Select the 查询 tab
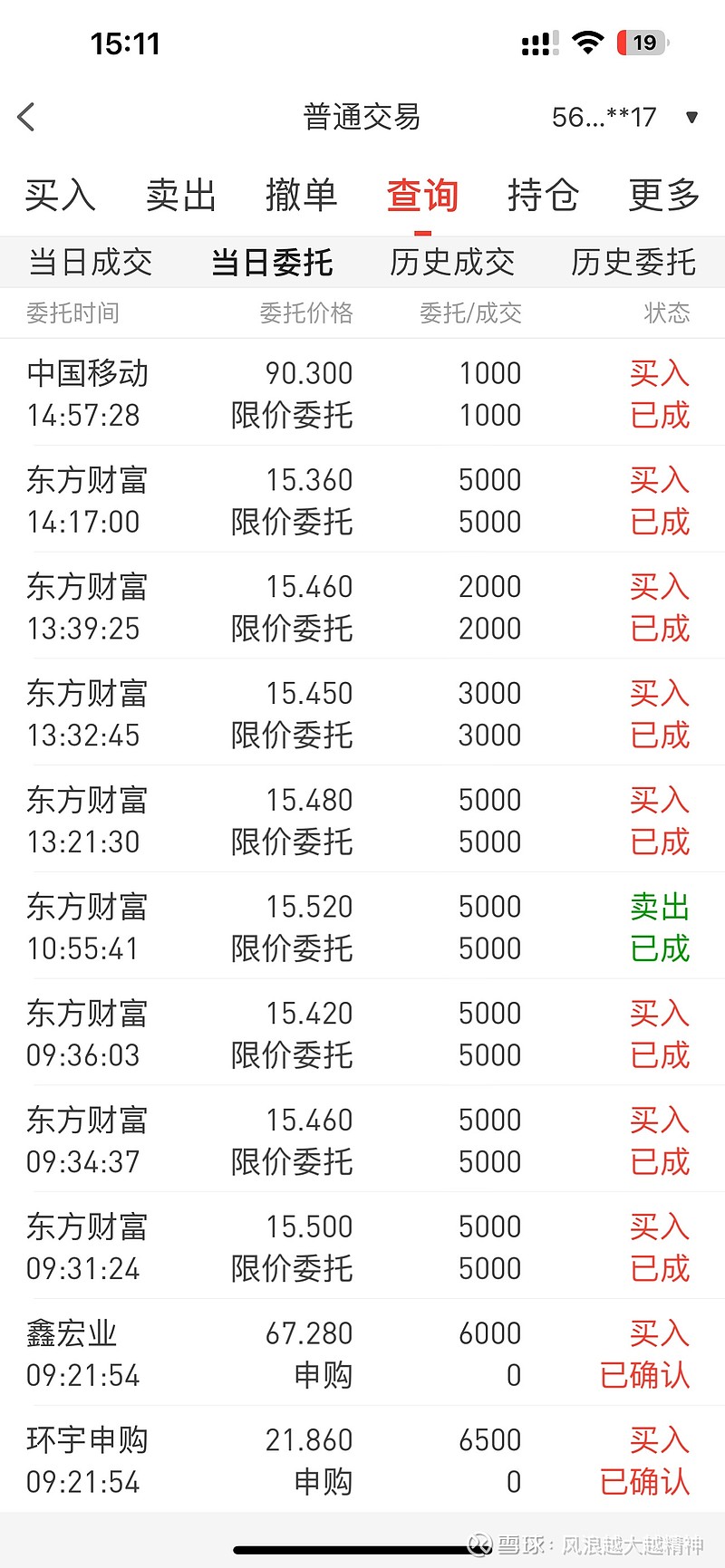Image resolution: width=725 pixels, height=1568 pixels. point(422,195)
